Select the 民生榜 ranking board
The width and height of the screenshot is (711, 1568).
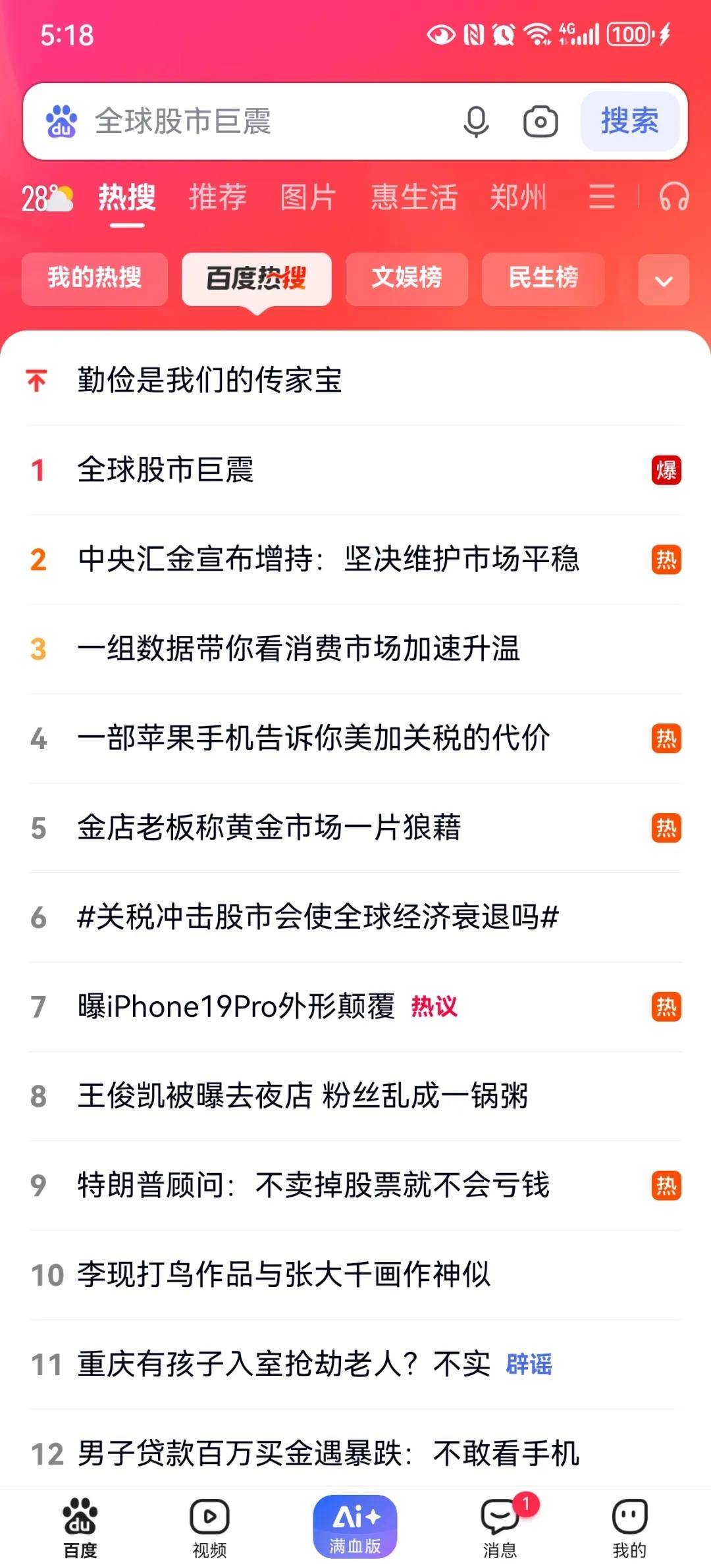click(x=543, y=279)
